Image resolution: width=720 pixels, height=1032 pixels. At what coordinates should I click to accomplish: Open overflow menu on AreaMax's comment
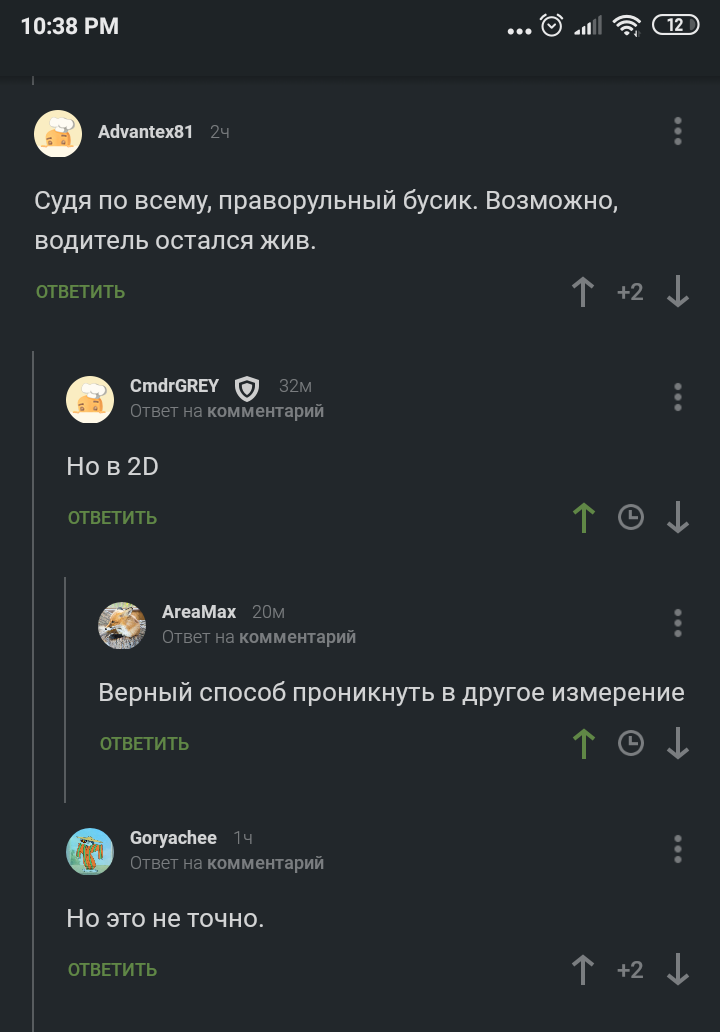[x=678, y=623]
